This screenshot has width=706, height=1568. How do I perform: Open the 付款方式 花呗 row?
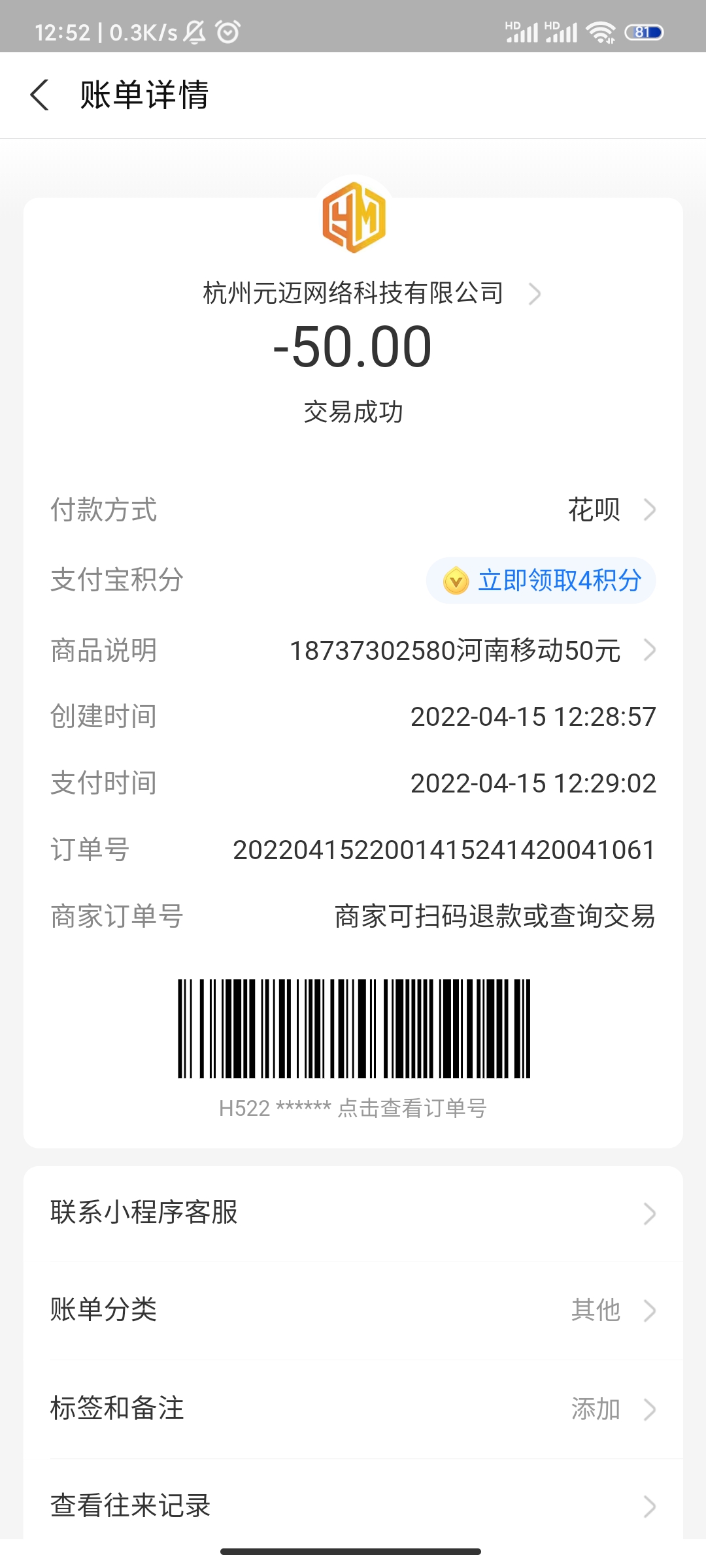pyautogui.click(x=353, y=510)
